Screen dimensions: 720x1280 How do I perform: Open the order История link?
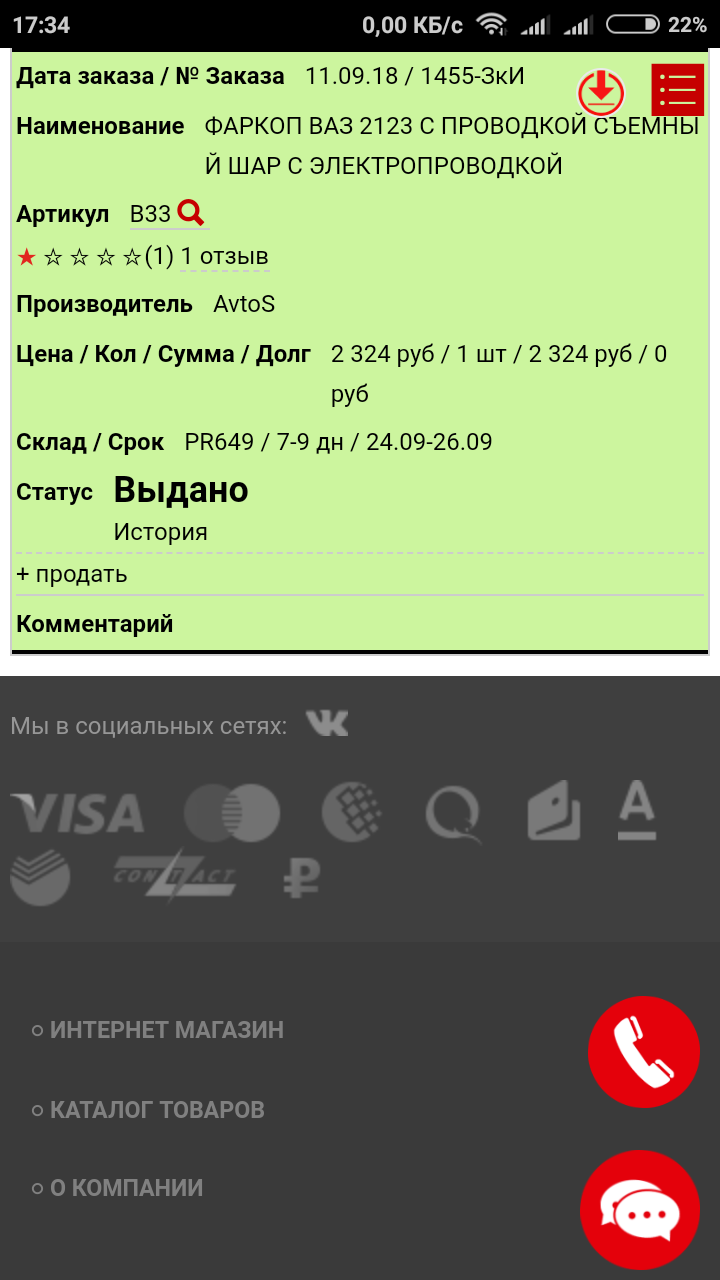(x=161, y=532)
